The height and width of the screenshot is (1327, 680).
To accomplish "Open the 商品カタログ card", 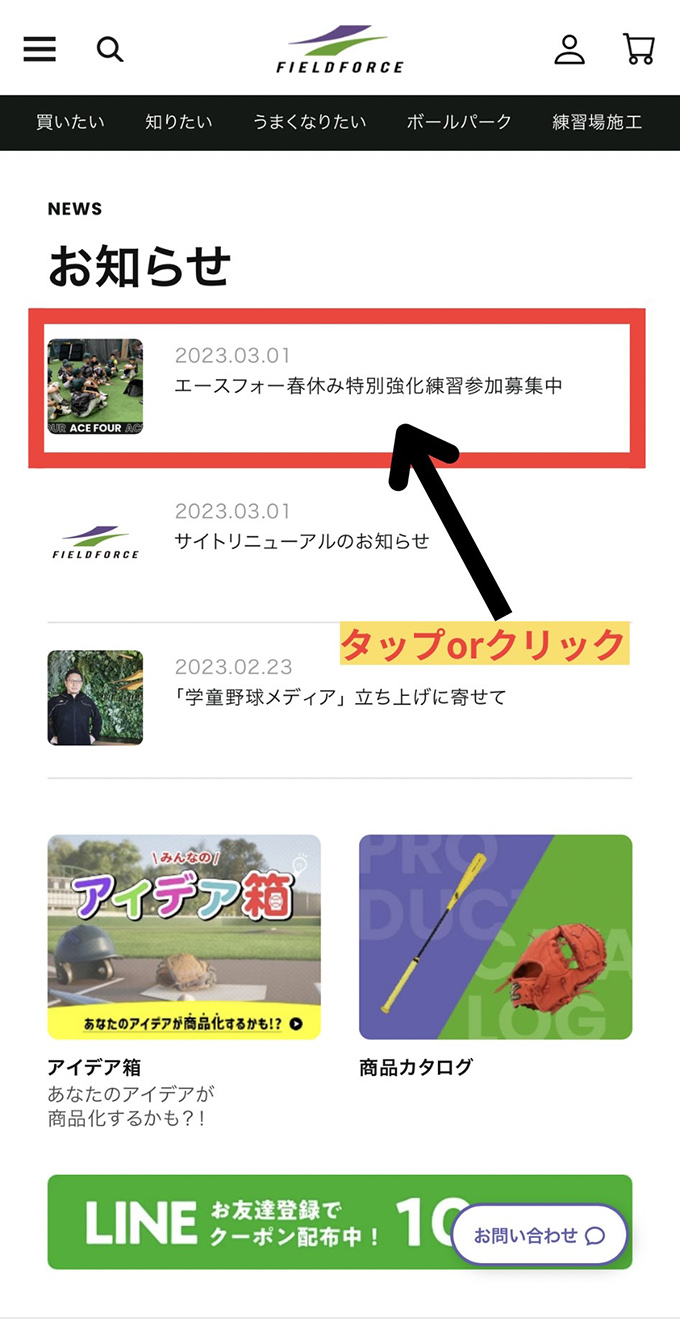I will tap(496, 956).
